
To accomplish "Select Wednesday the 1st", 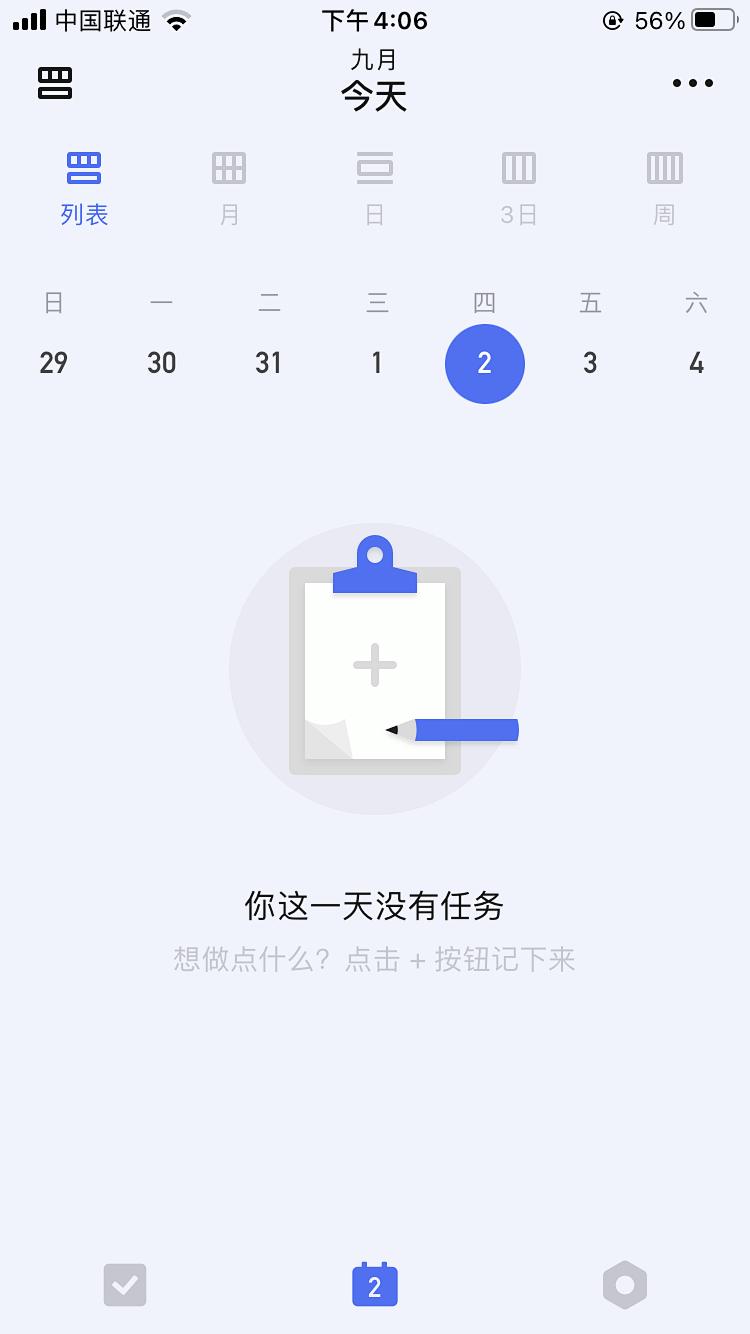I will point(377,363).
